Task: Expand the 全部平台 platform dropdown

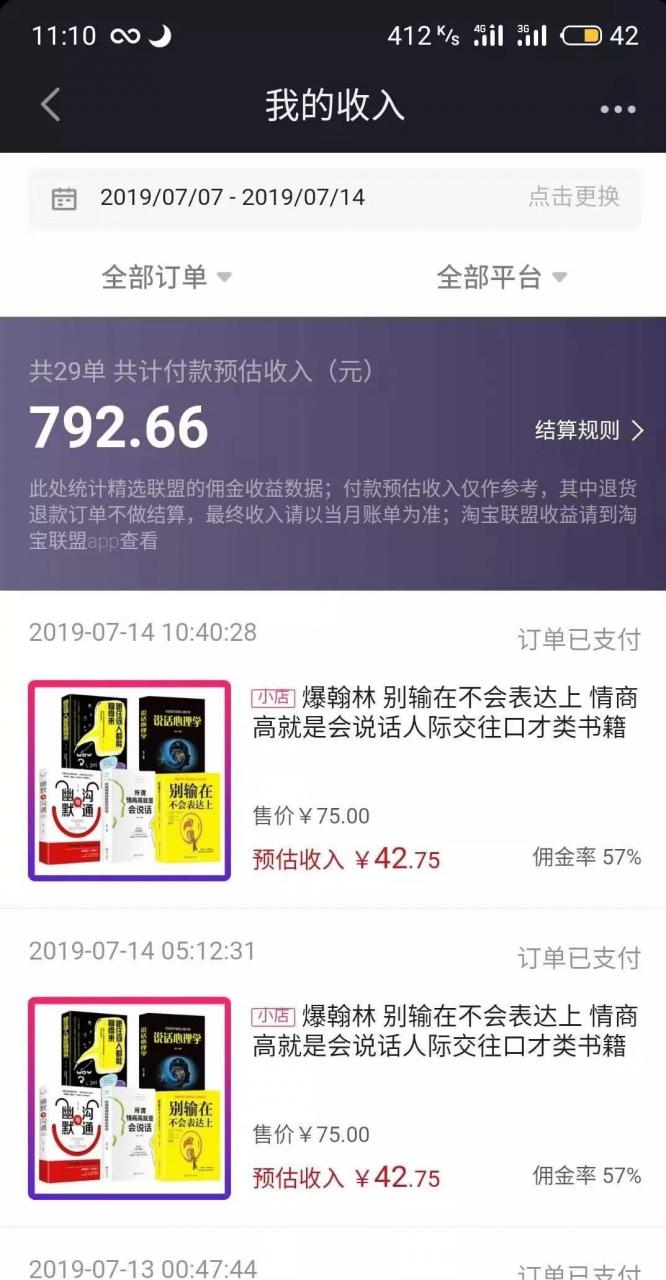Action: (501, 277)
